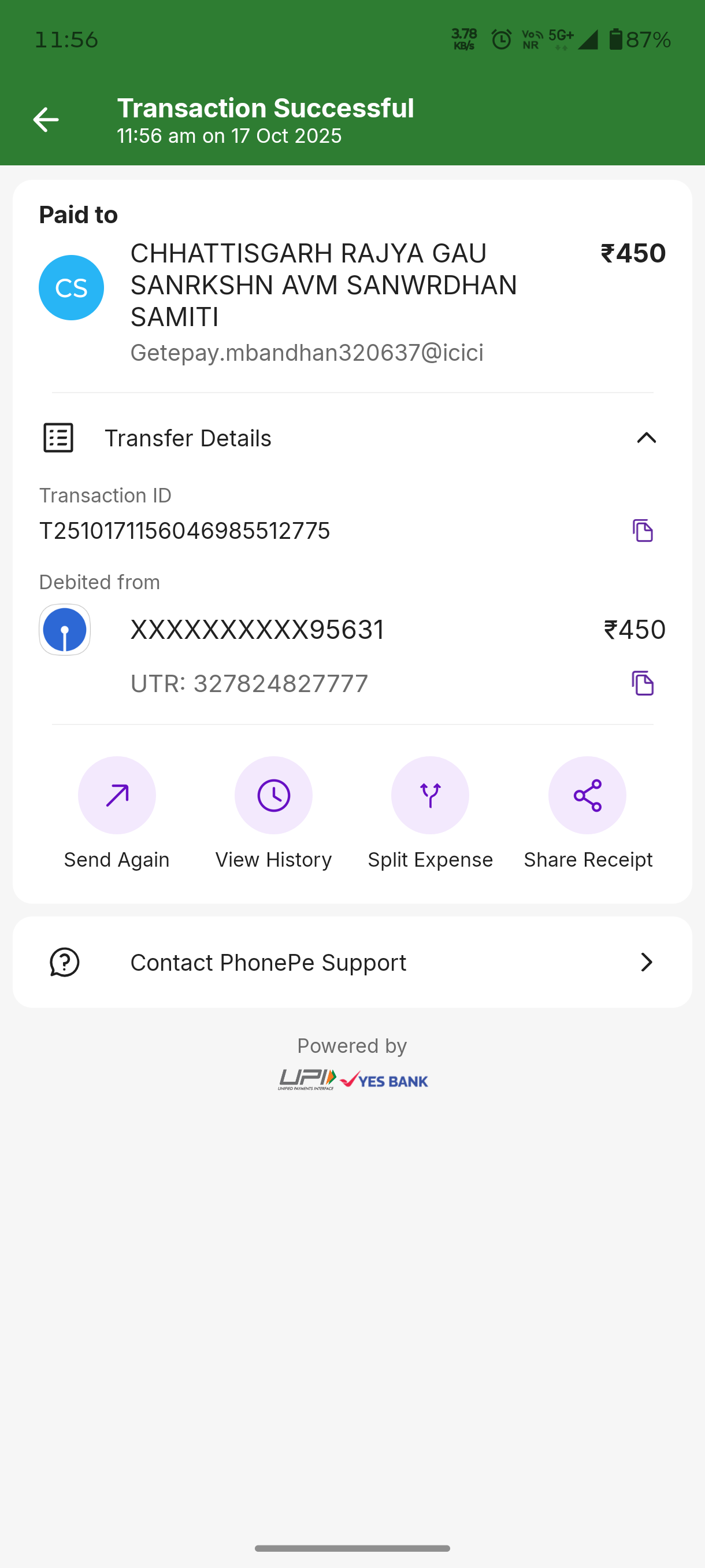The image size is (705, 1568).
Task: Copy the Transaction ID
Action: pyautogui.click(x=643, y=531)
